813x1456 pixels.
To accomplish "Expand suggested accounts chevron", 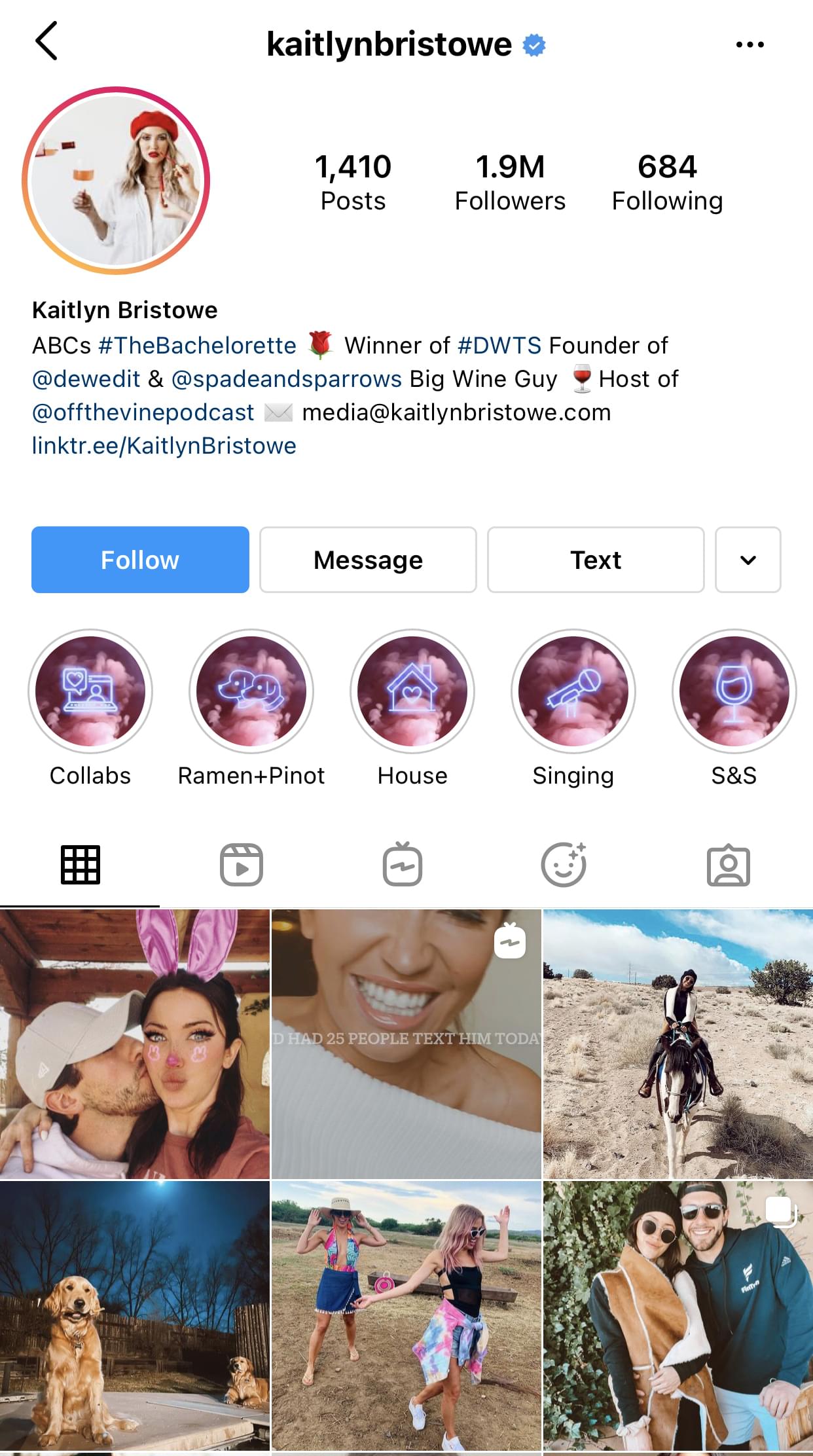I will (x=748, y=560).
